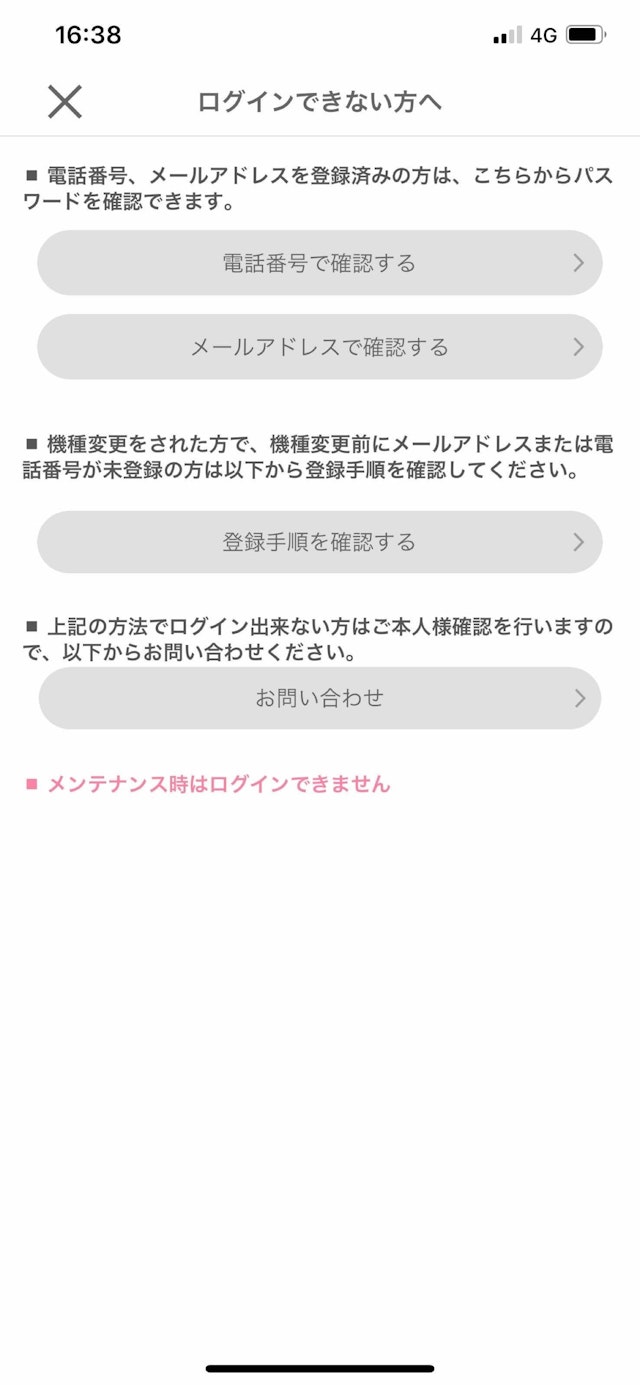Close the login help page

65,101
